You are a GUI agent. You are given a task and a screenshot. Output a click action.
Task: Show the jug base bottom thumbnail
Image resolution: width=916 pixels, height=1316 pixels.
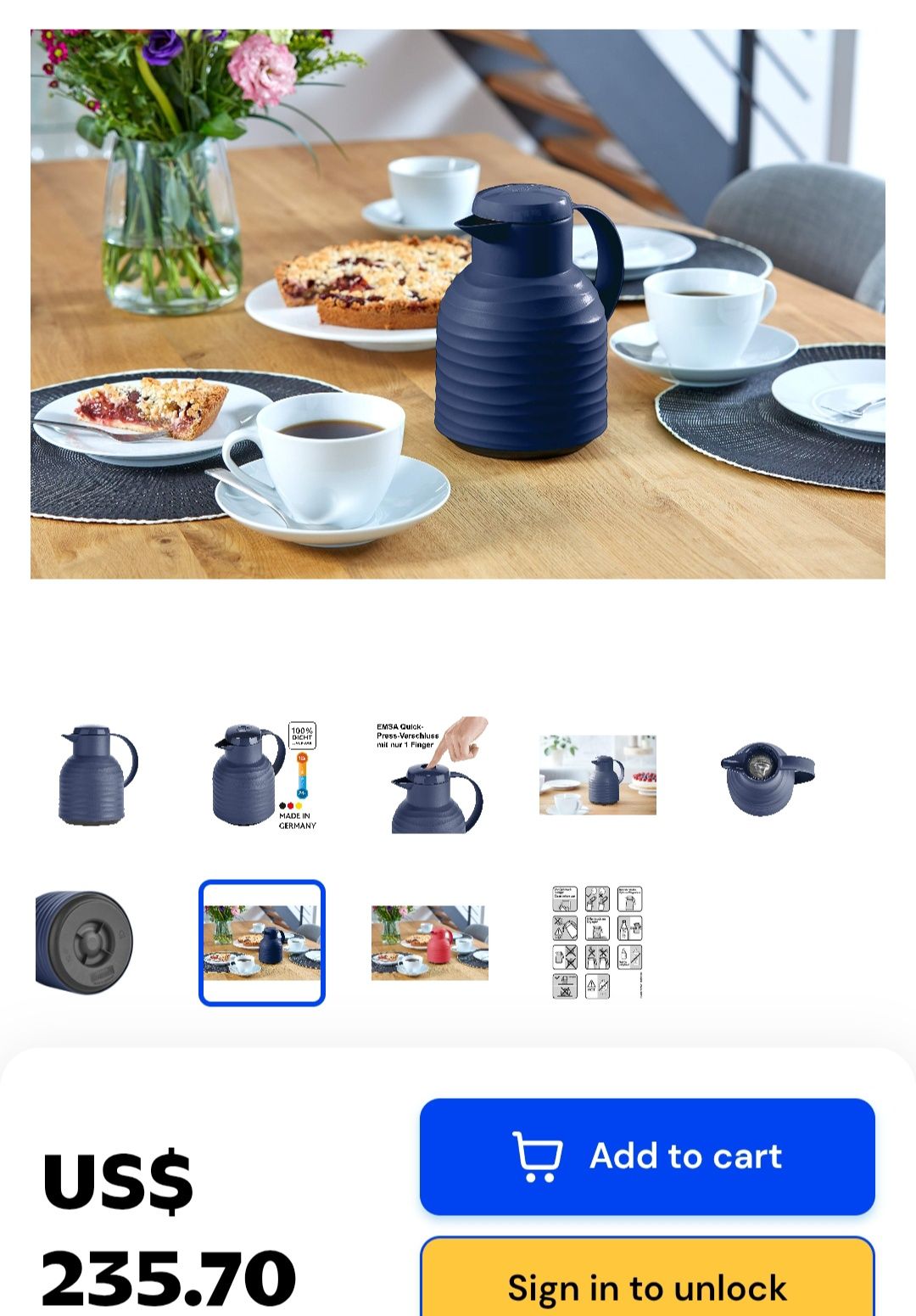click(x=87, y=943)
